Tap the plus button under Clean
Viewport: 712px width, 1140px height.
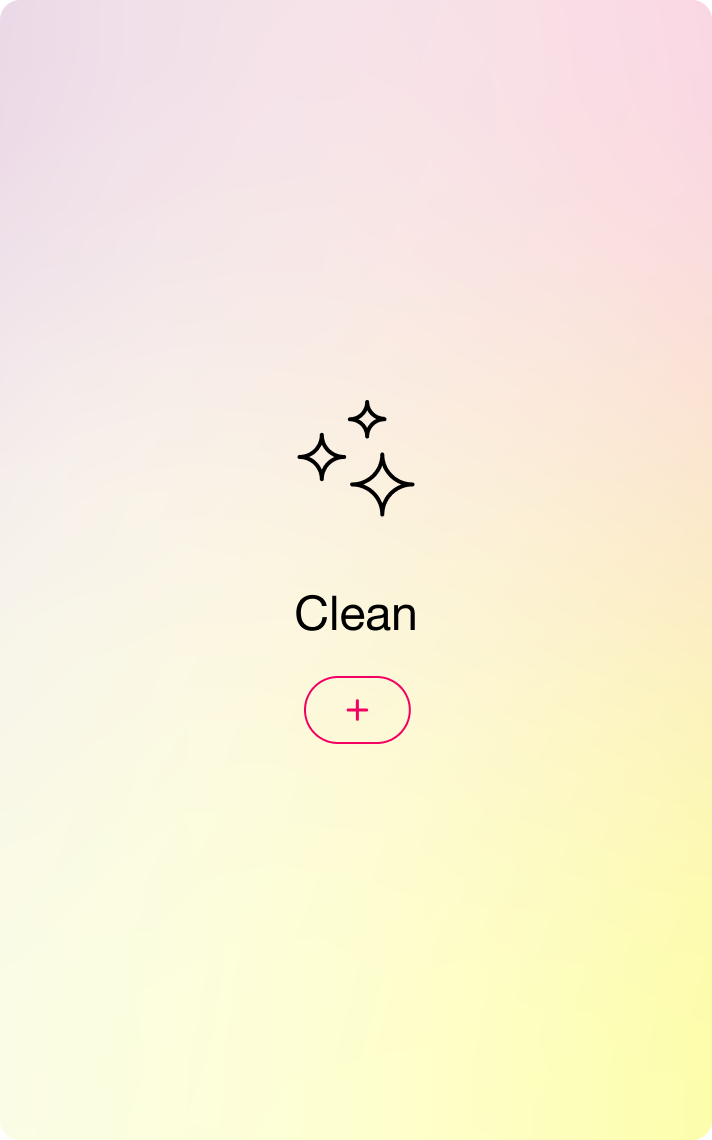tap(357, 710)
